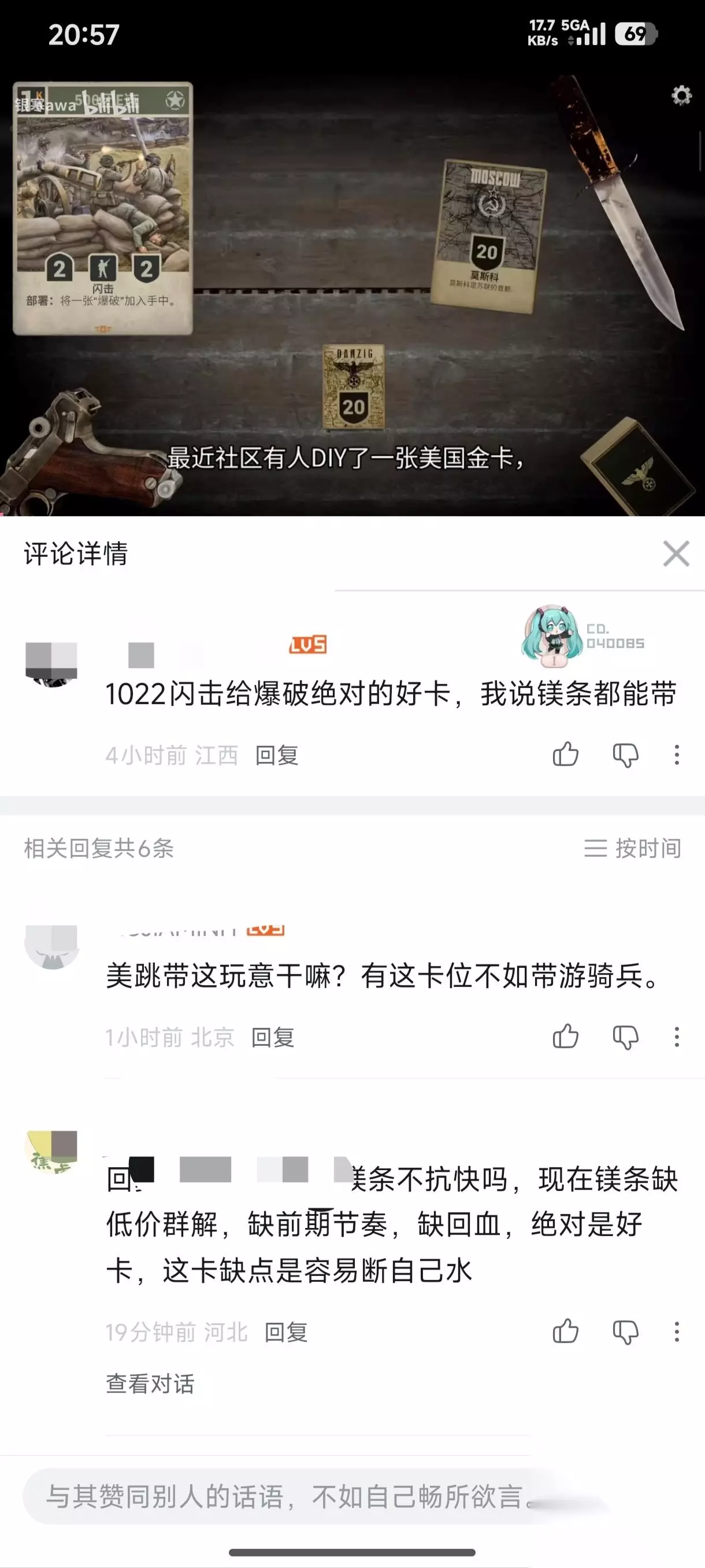Open more options for the 河北 reply

click(x=677, y=1332)
